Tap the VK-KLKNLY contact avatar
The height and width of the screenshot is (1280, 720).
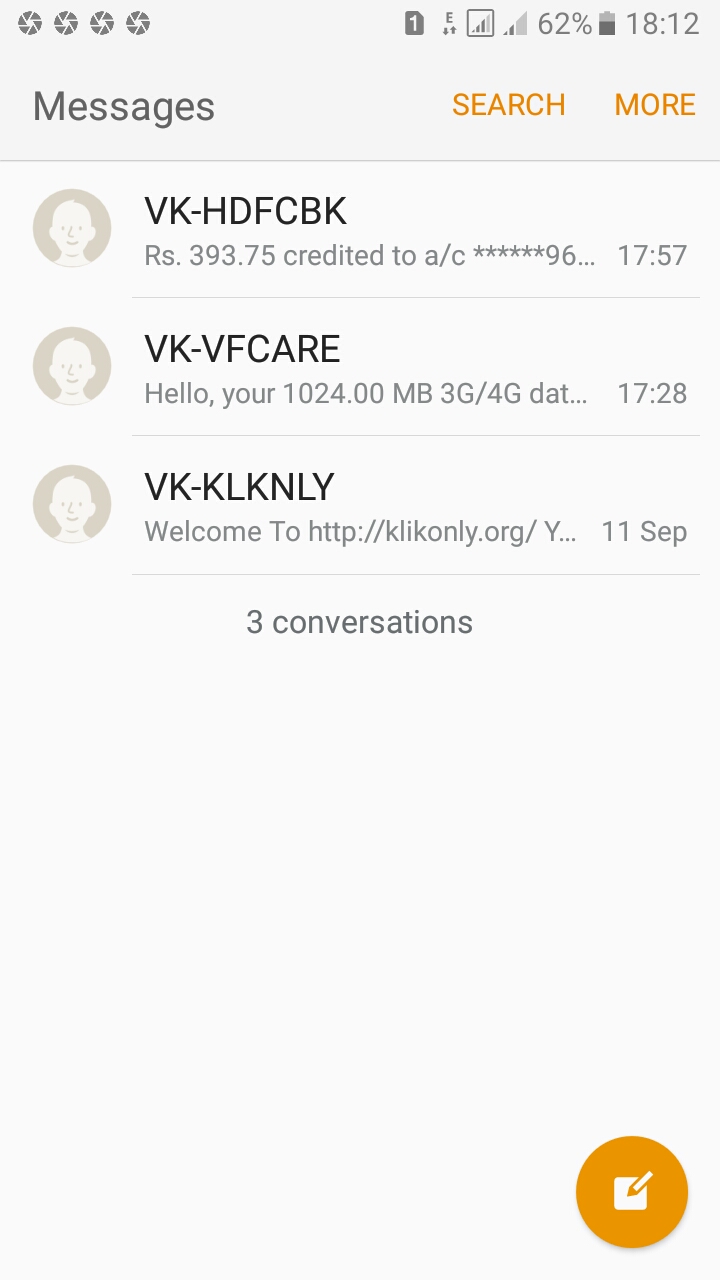point(72,504)
